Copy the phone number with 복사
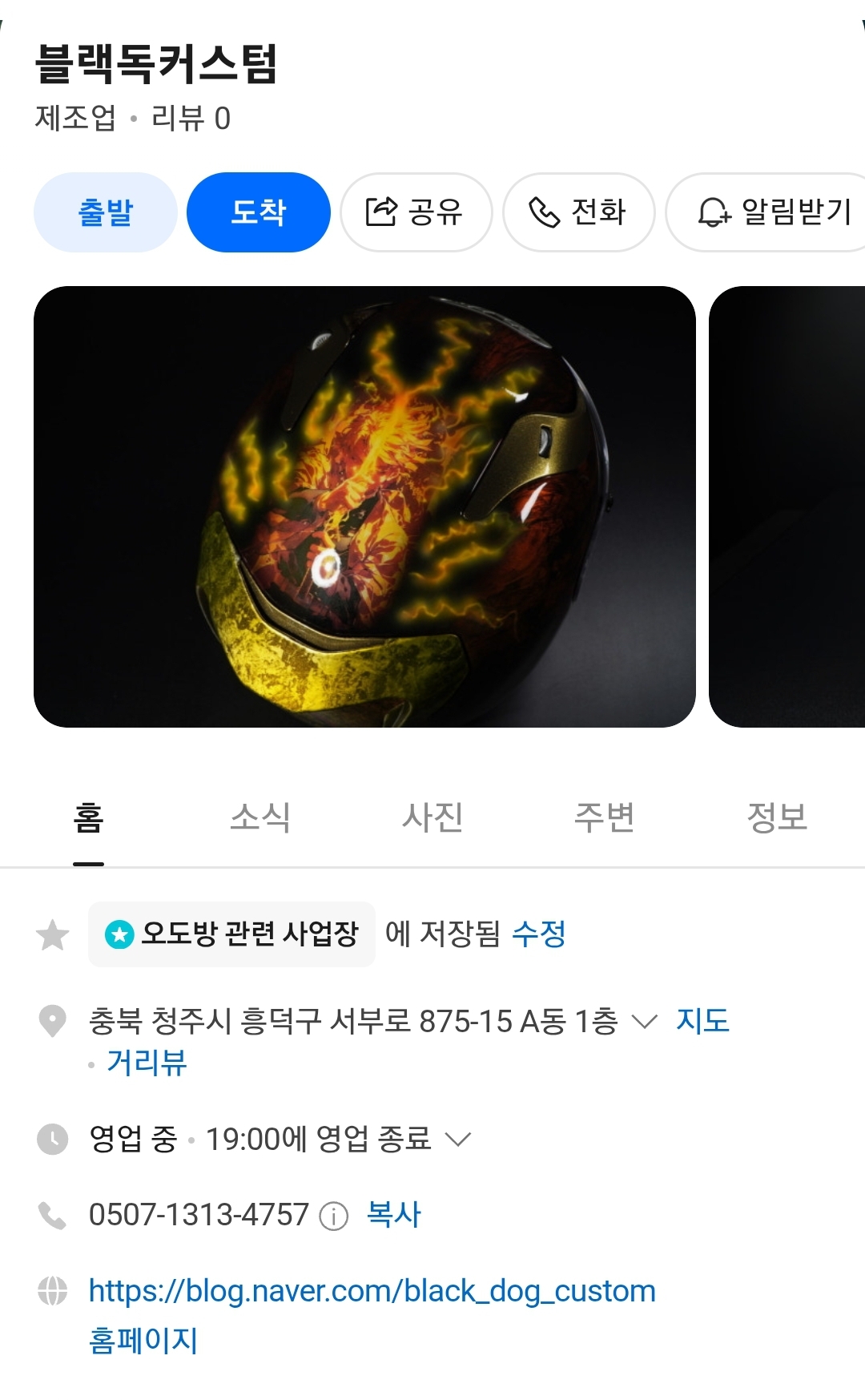The width and height of the screenshot is (865, 1400). pos(393,1215)
